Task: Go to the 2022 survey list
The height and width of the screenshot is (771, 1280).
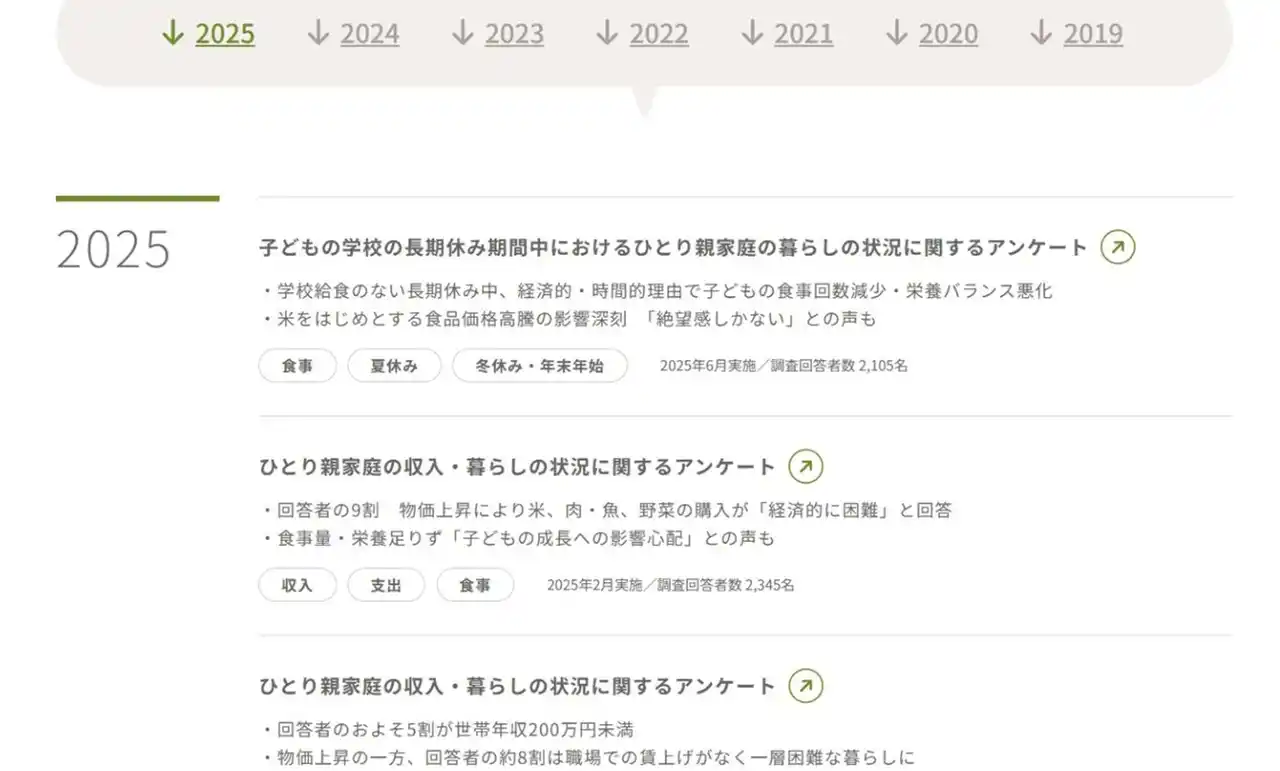Action: point(643,34)
